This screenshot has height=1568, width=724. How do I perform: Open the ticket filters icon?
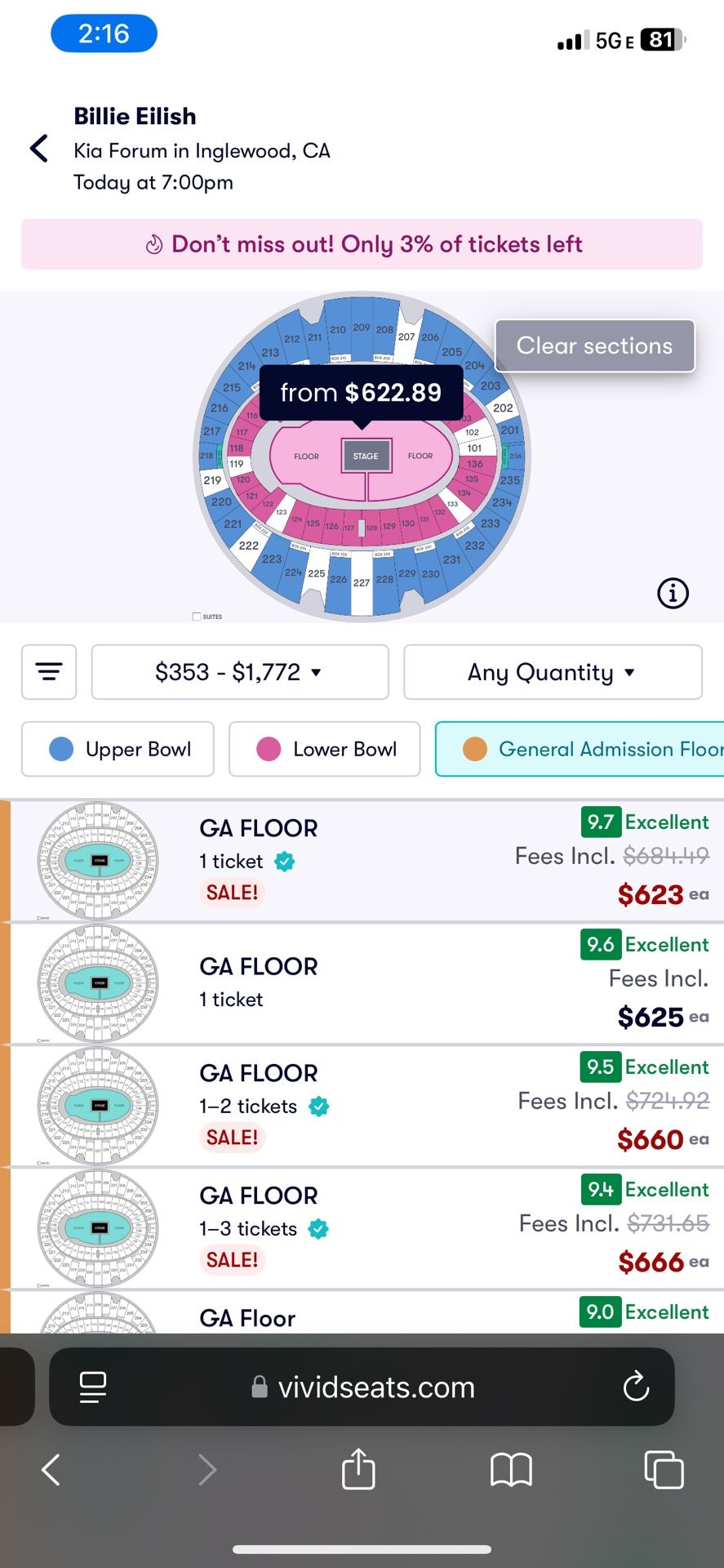[49, 672]
